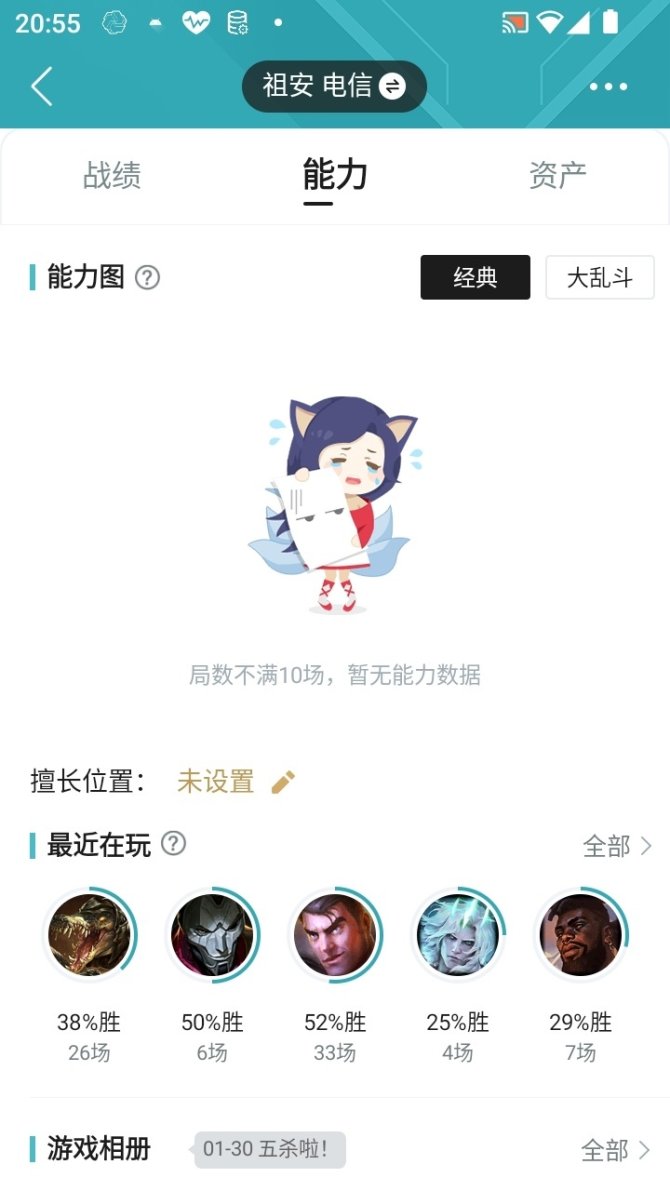Viewport: 670px width, 1191px height.
Task: Select the 经典 mode button
Action: (475, 278)
